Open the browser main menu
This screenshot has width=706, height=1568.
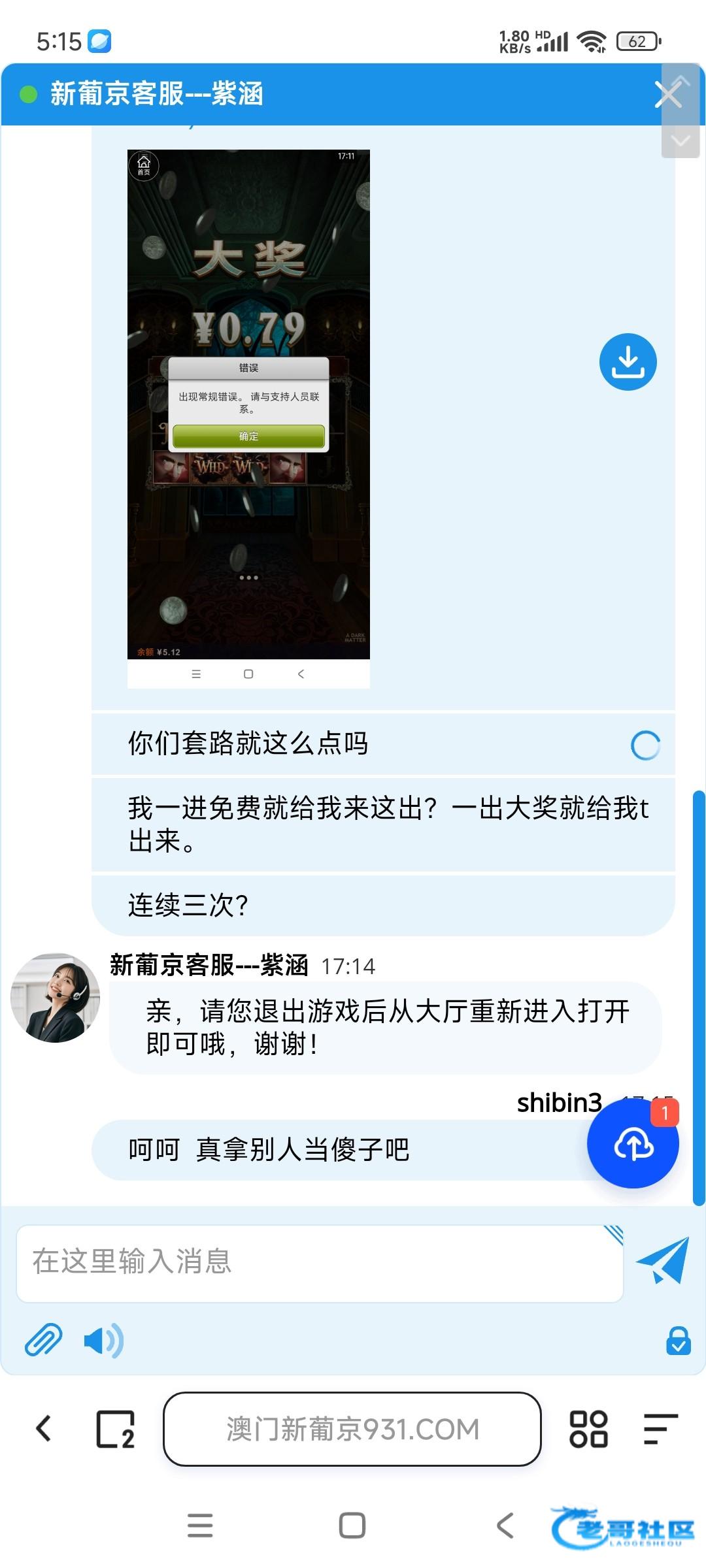660,1429
